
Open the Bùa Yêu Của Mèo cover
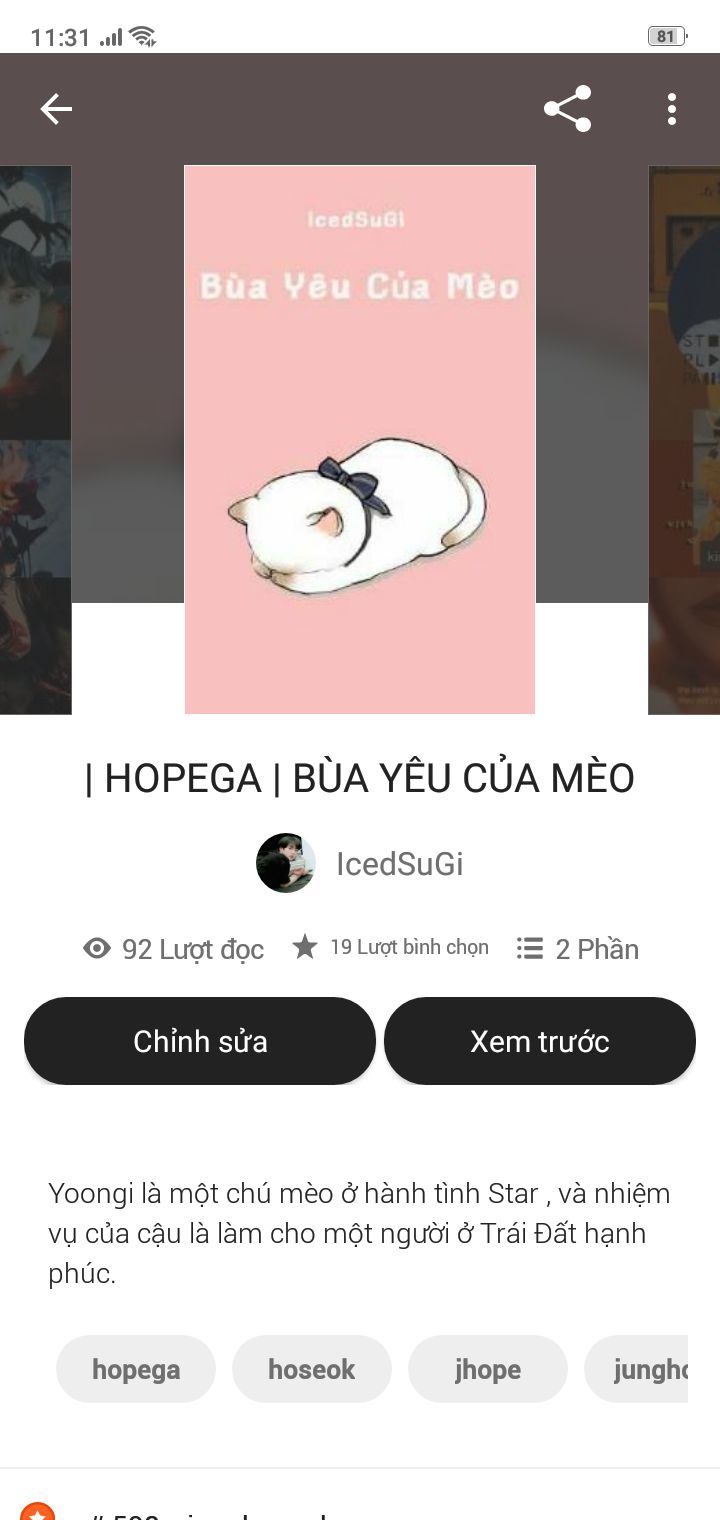tap(360, 440)
